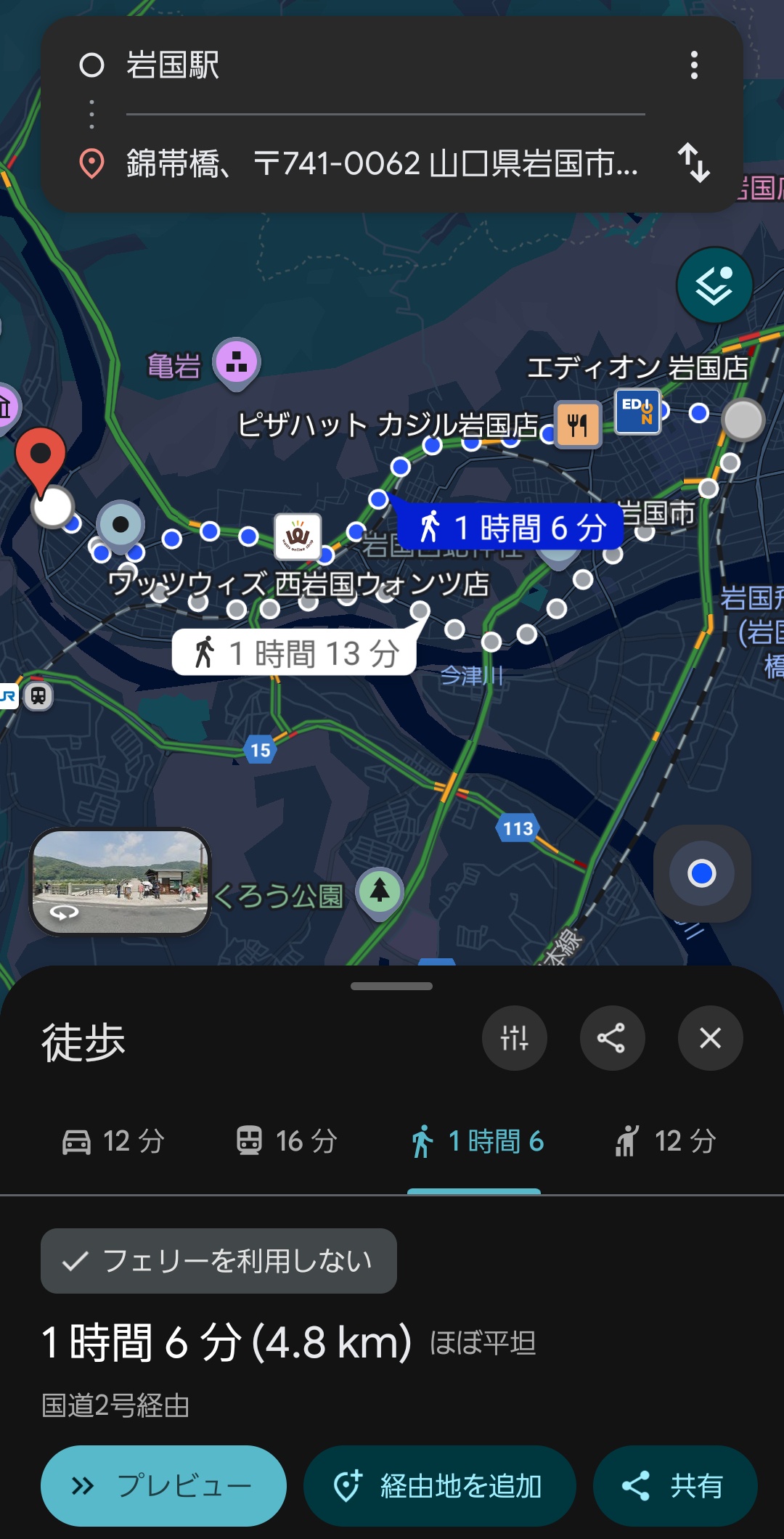This screenshot has height=1539, width=784.
Task: Switch to the driving 12 分 tab
Action: [x=113, y=1141]
